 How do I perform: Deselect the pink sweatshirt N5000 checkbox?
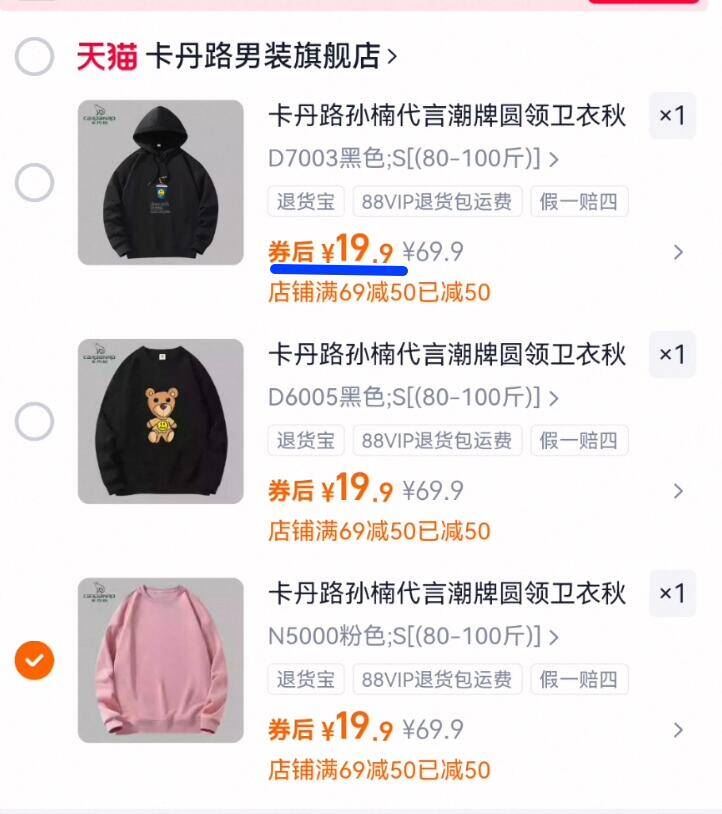[x=35, y=661]
